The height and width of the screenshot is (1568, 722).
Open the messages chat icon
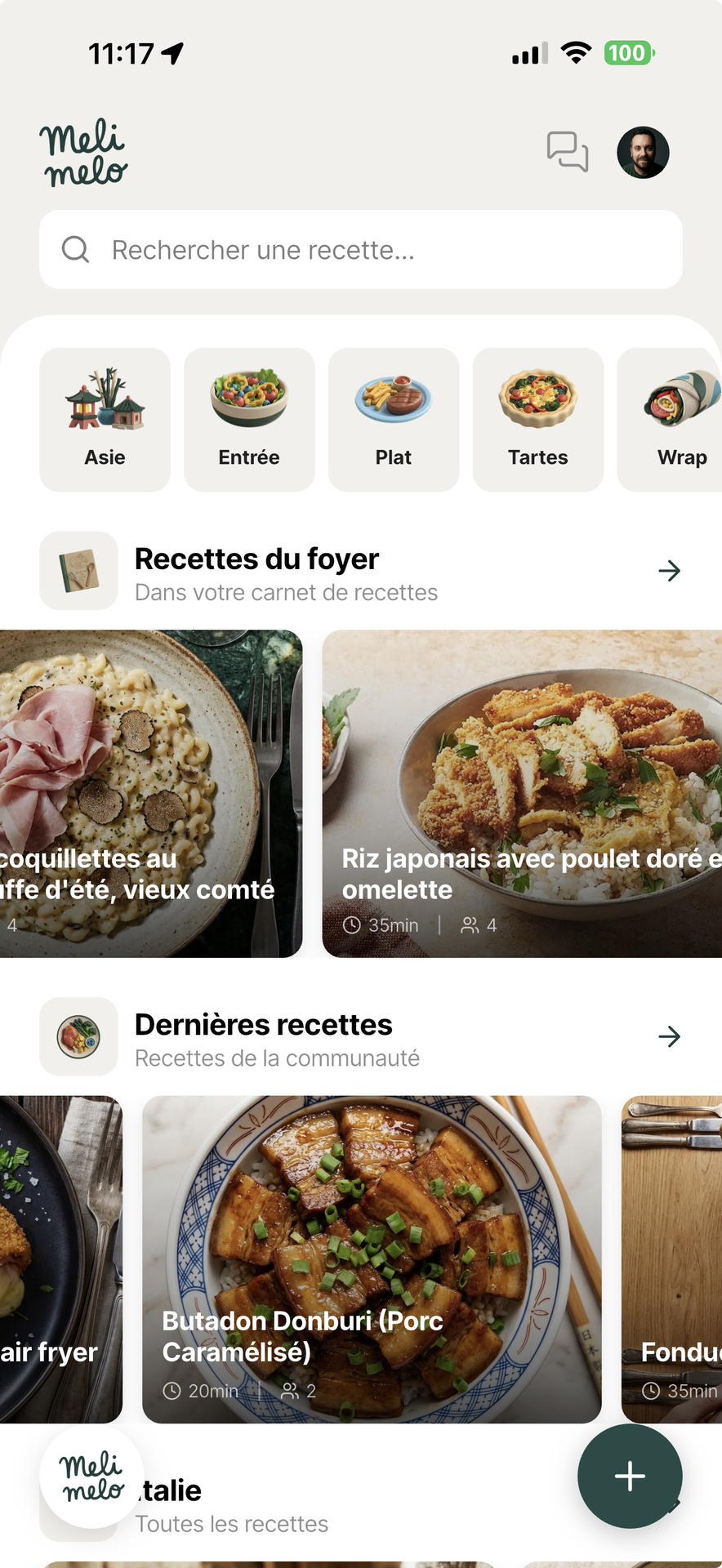pyautogui.click(x=568, y=152)
